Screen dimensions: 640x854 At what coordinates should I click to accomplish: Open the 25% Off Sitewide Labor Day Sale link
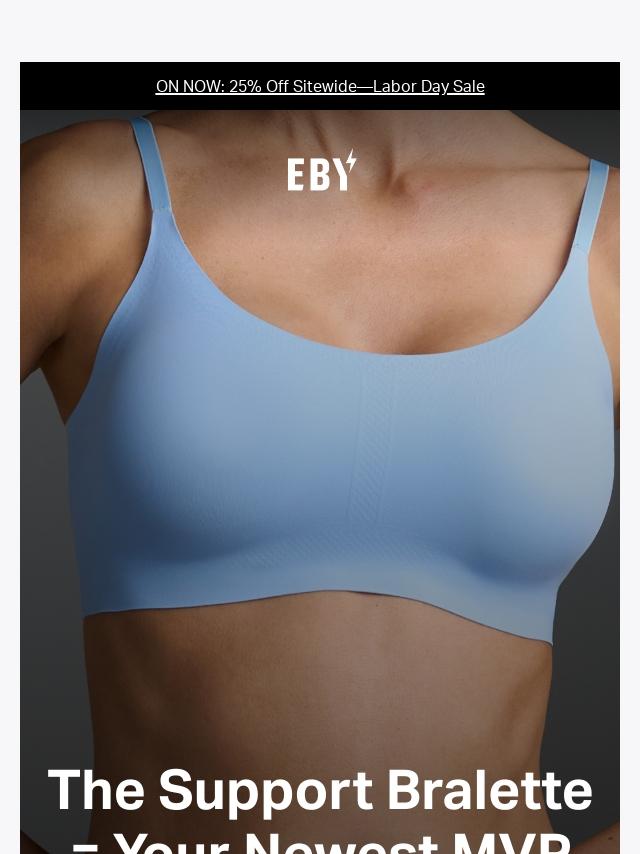(x=320, y=87)
